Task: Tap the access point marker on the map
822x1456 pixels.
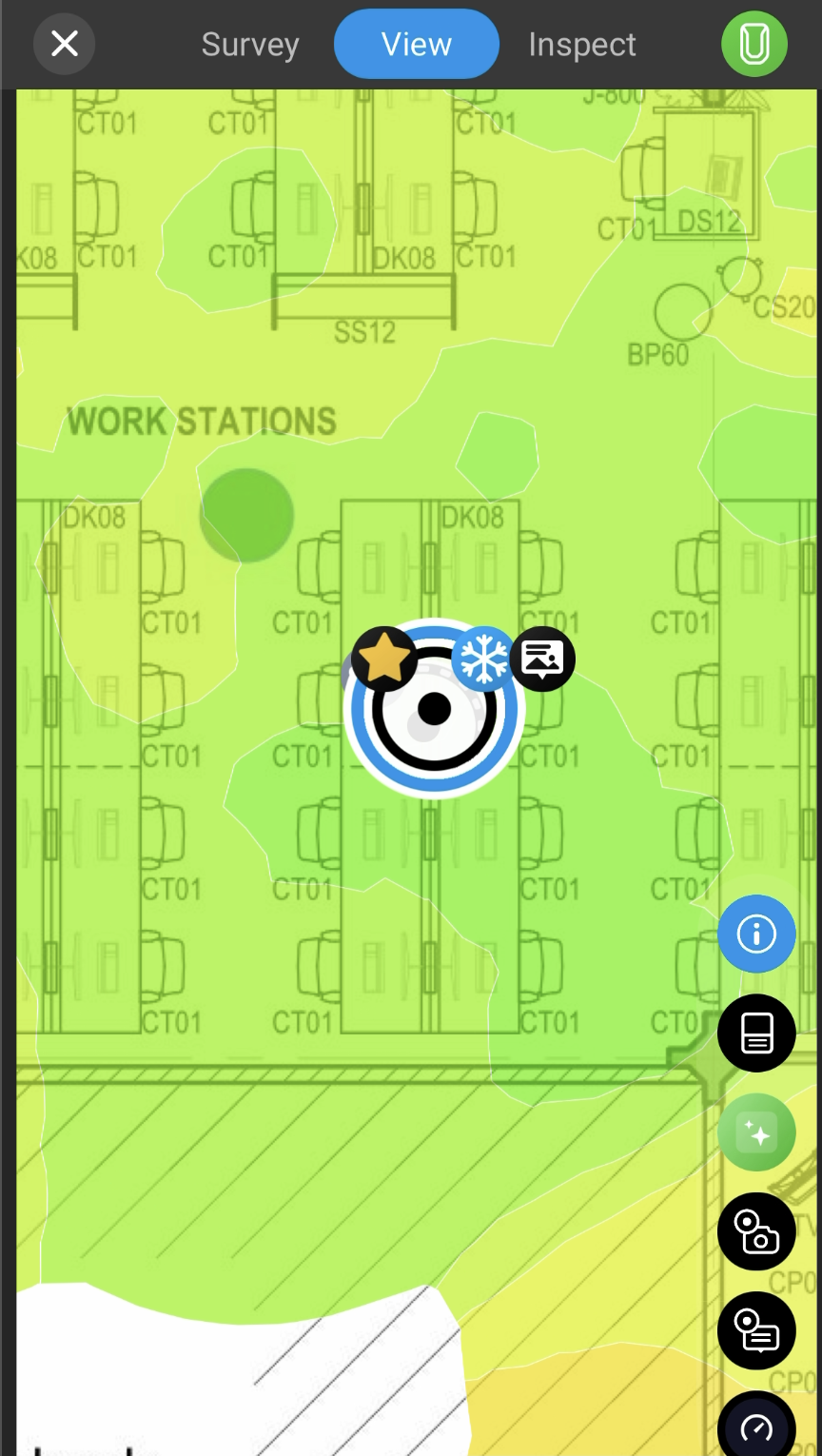Action: (434, 709)
